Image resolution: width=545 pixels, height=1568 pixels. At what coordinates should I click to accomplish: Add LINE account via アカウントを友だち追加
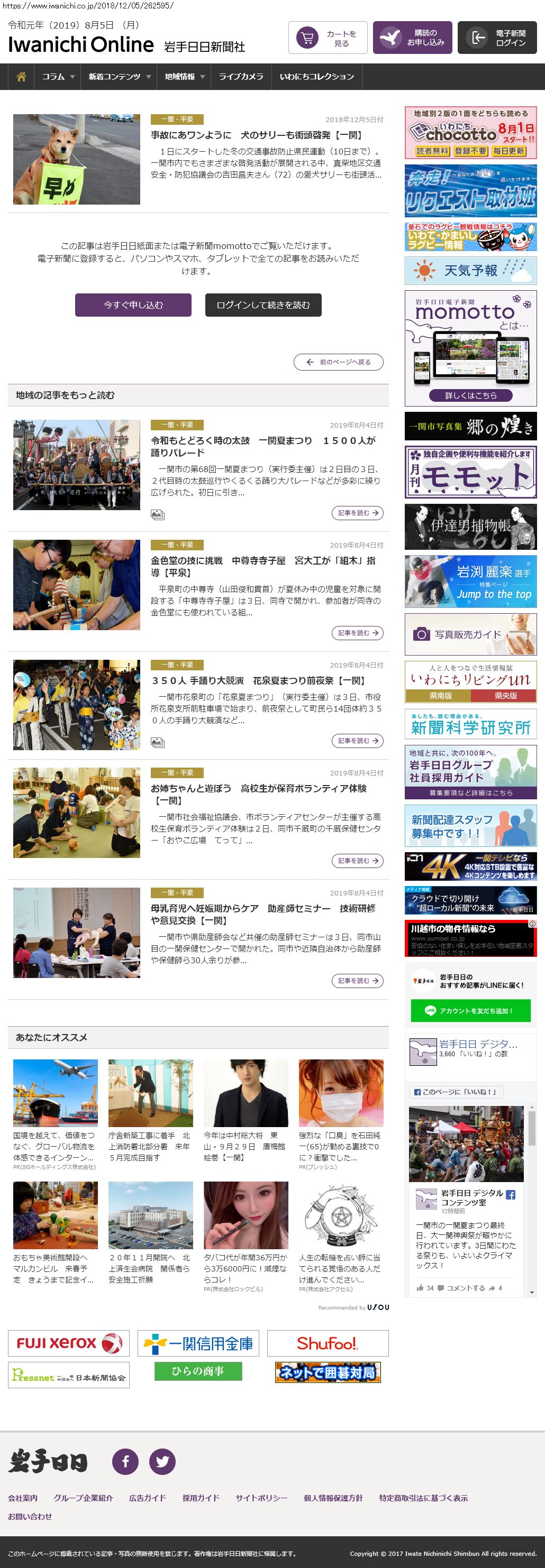tap(470, 1010)
